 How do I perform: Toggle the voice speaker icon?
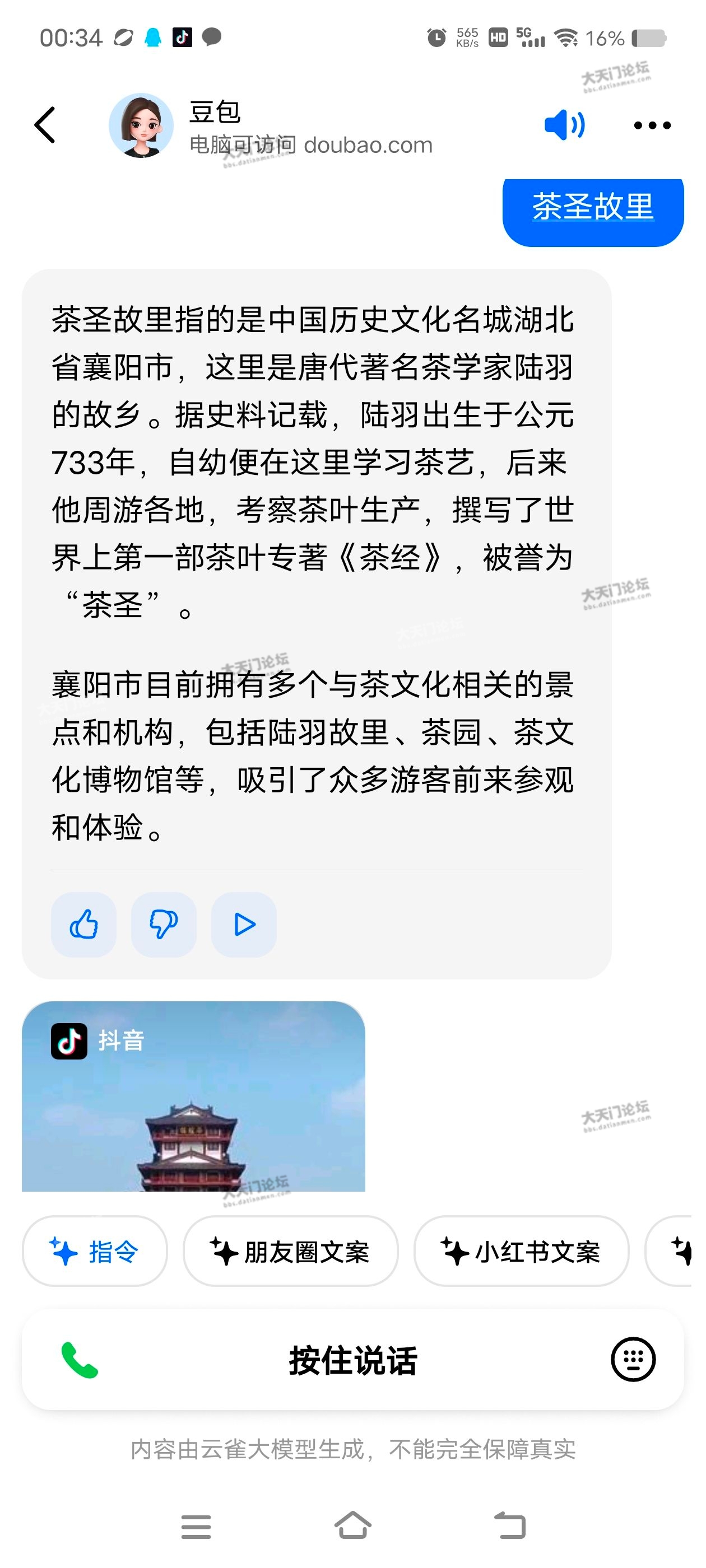[x=564, y=125]
